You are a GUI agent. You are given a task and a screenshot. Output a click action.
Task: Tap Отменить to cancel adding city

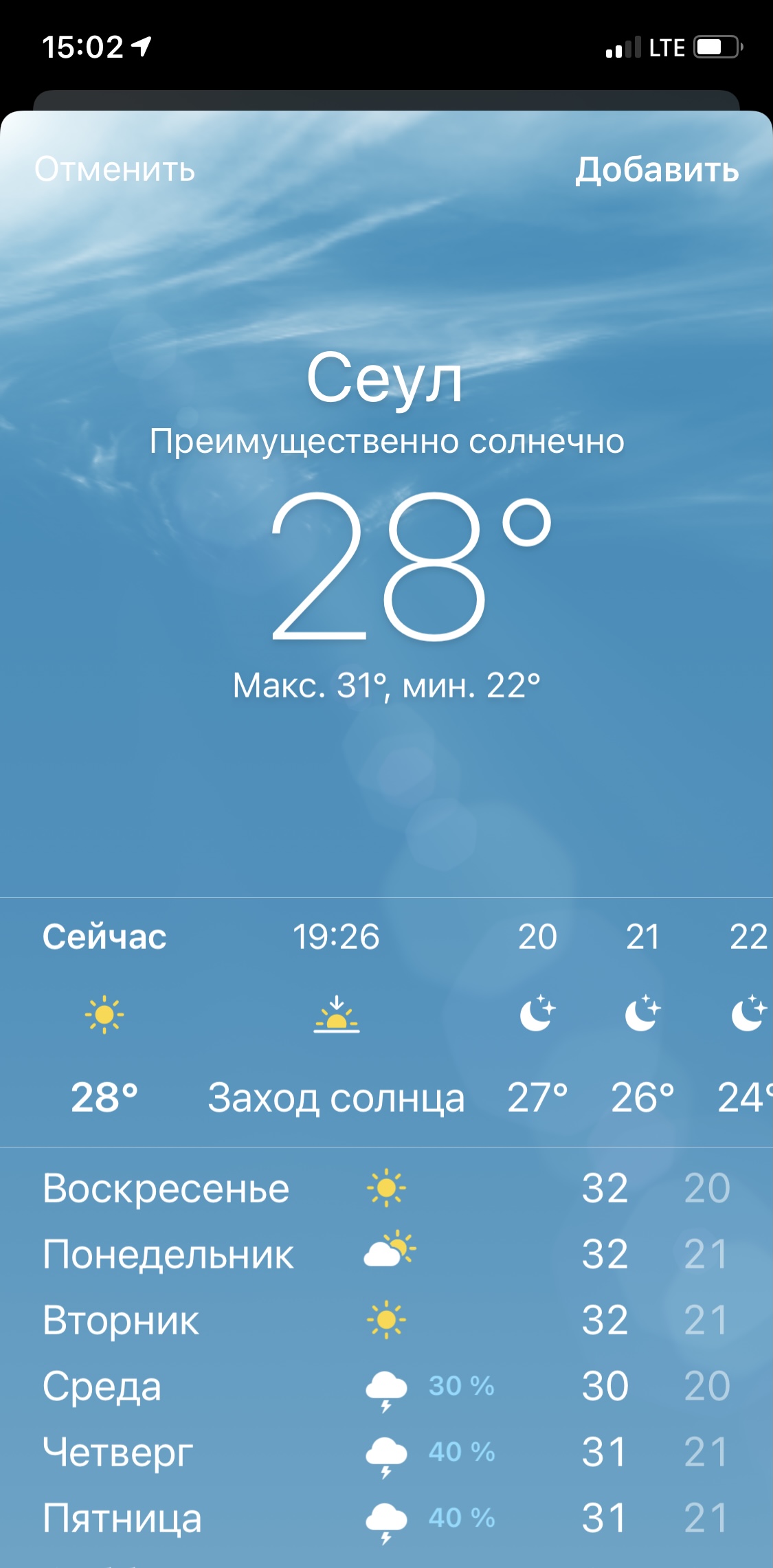pos(115,170)
